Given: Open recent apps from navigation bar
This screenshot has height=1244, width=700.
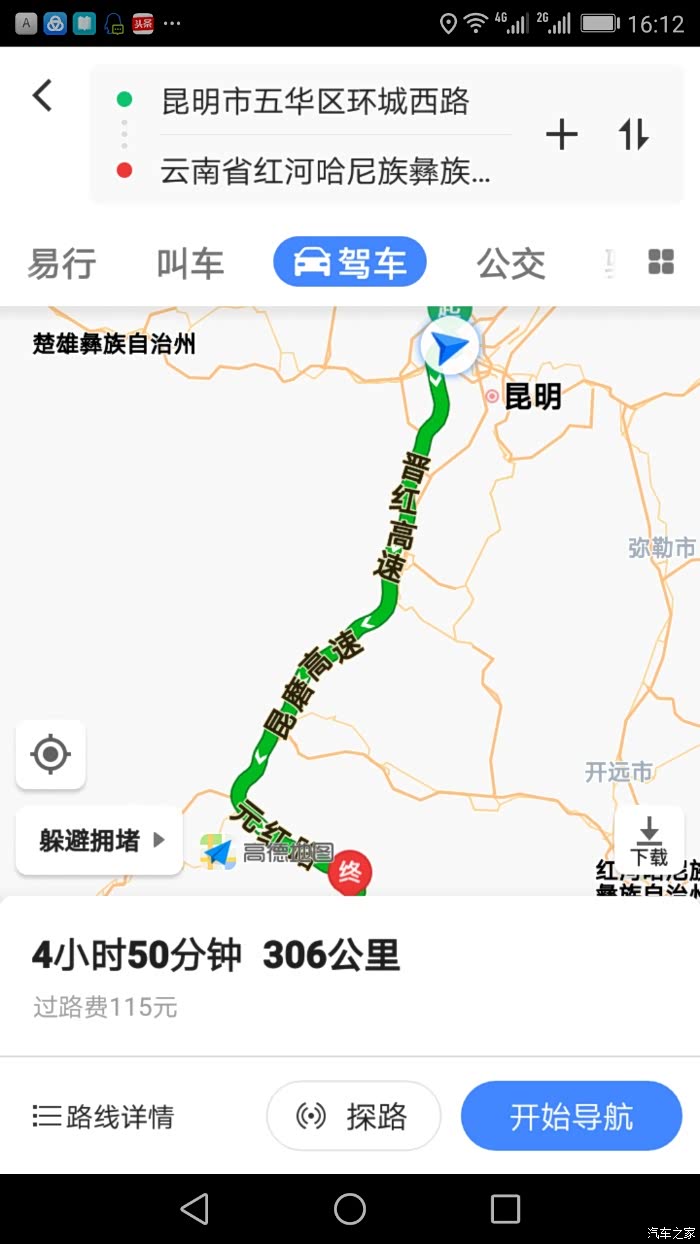Looking at the screenshot, I should coord(505,1209).
